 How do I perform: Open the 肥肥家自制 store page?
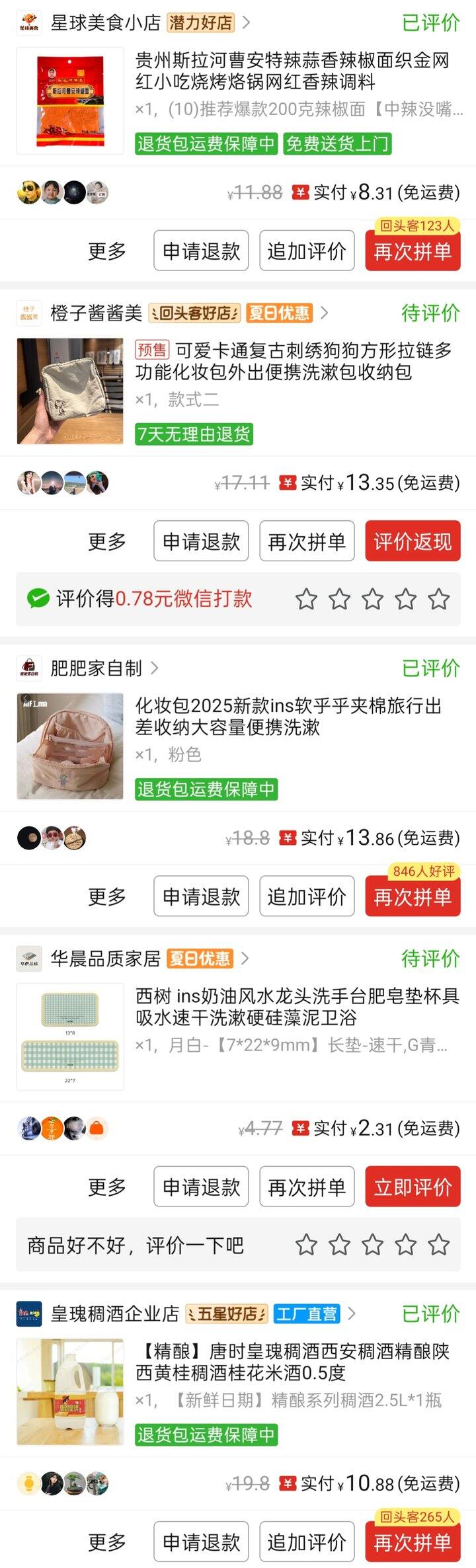[96, 668]
